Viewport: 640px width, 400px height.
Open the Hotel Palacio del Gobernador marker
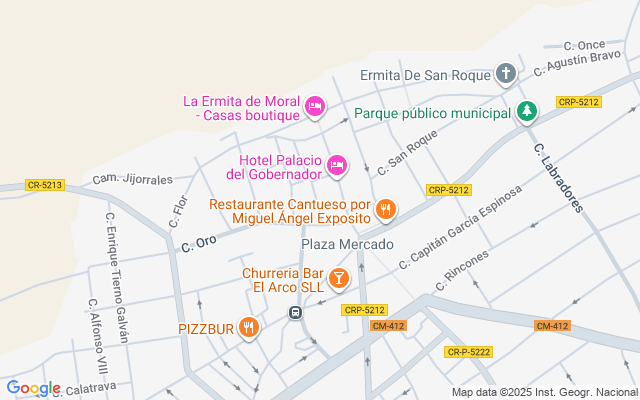(337, 164)
